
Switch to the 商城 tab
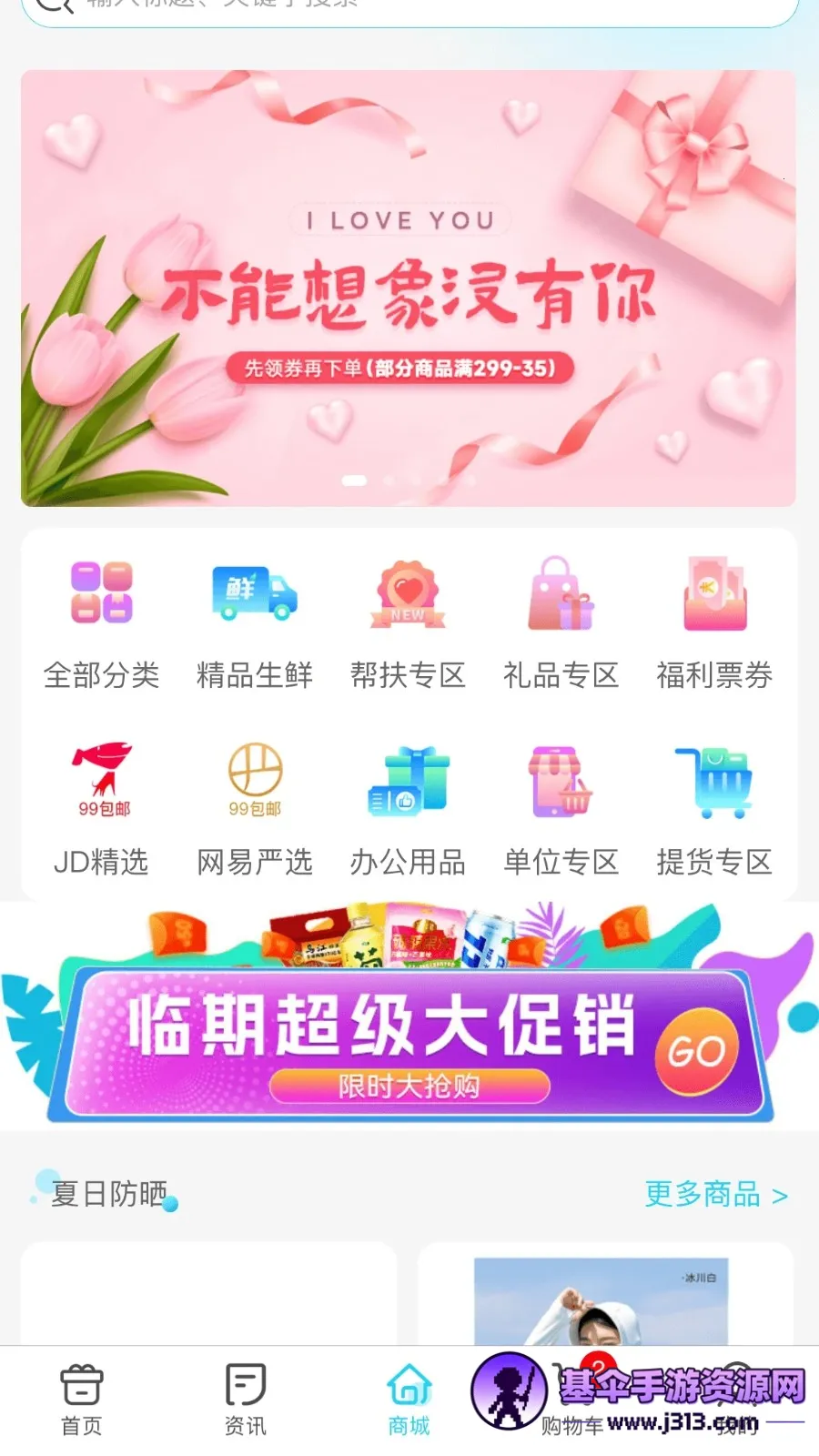pyautogui.click(x=409, y=1400)
